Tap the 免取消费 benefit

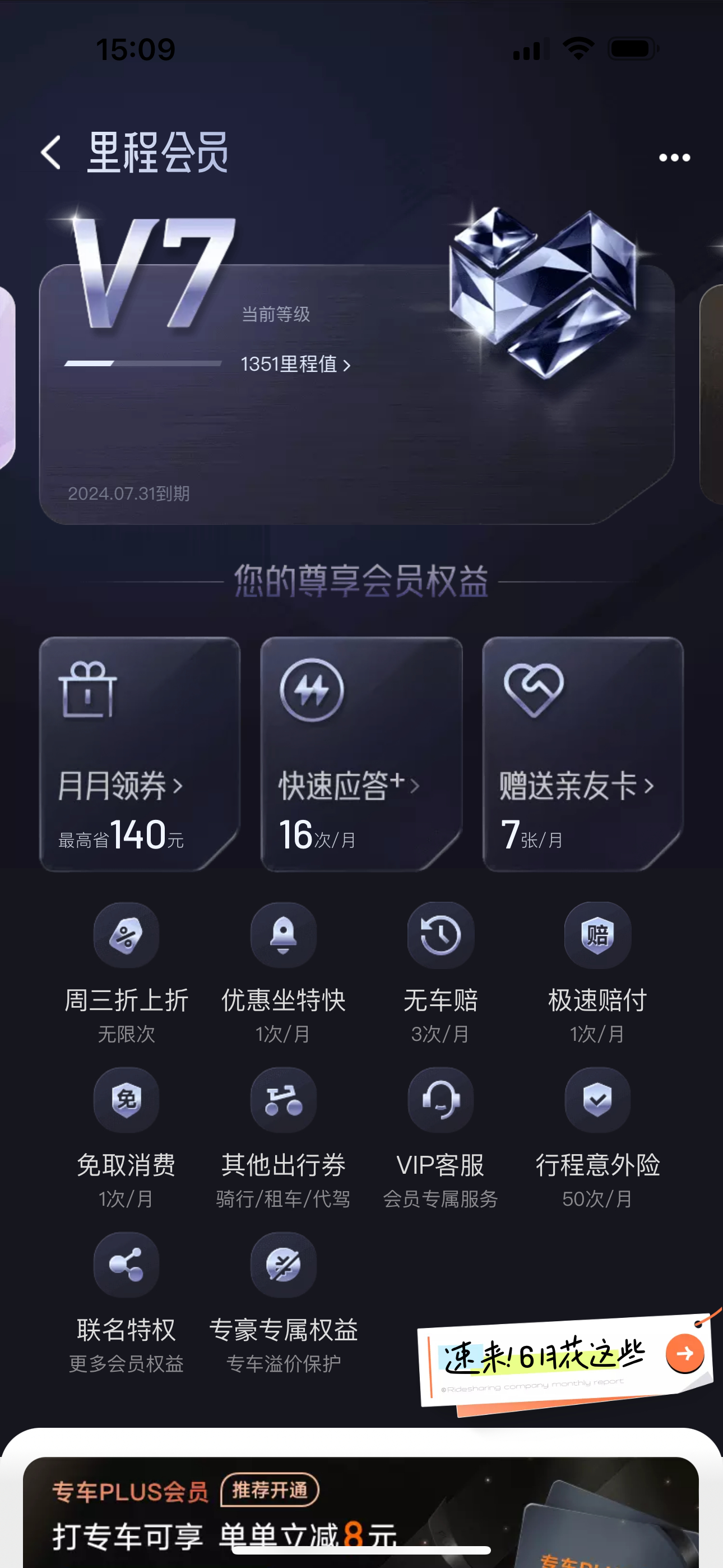(127, 1138)
